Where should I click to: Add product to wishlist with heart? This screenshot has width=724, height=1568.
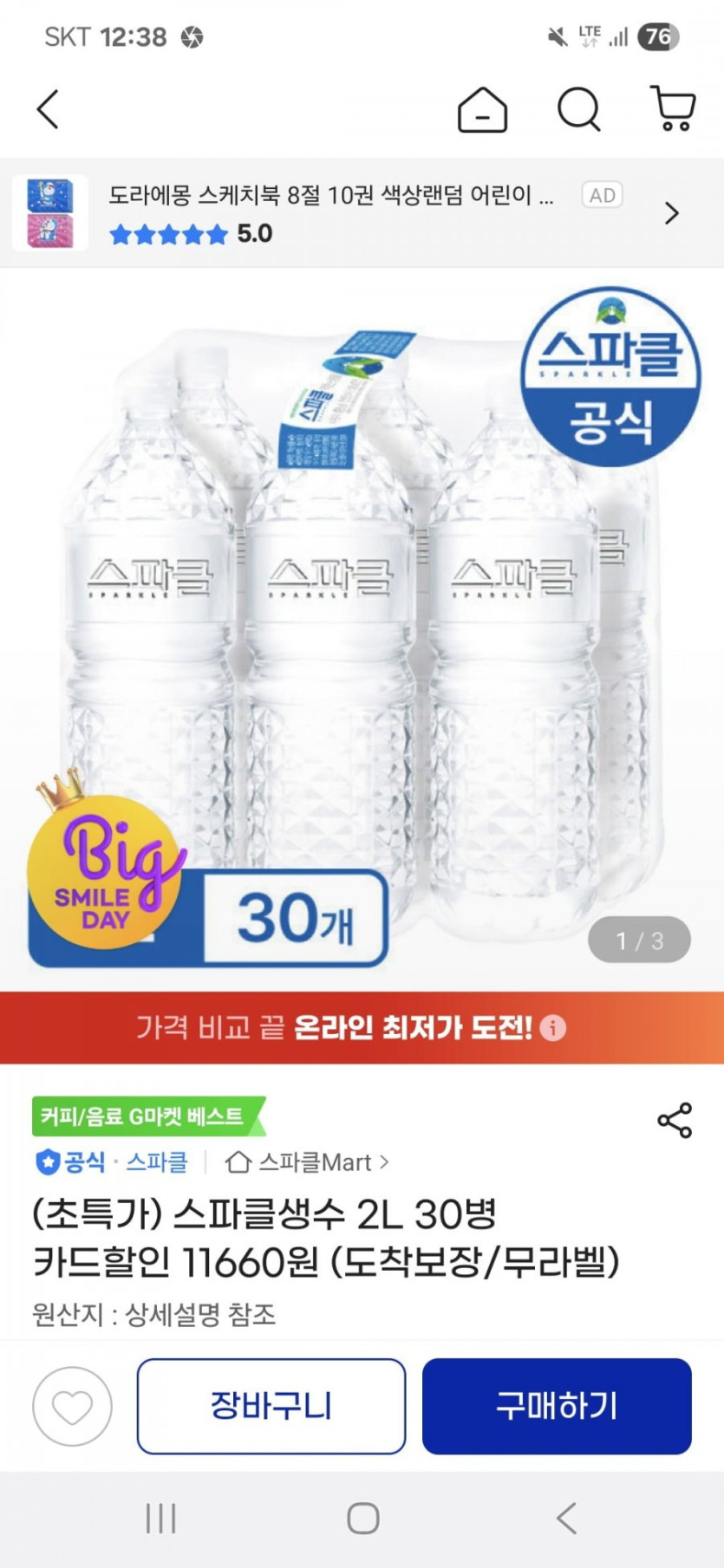point(72,1406)
